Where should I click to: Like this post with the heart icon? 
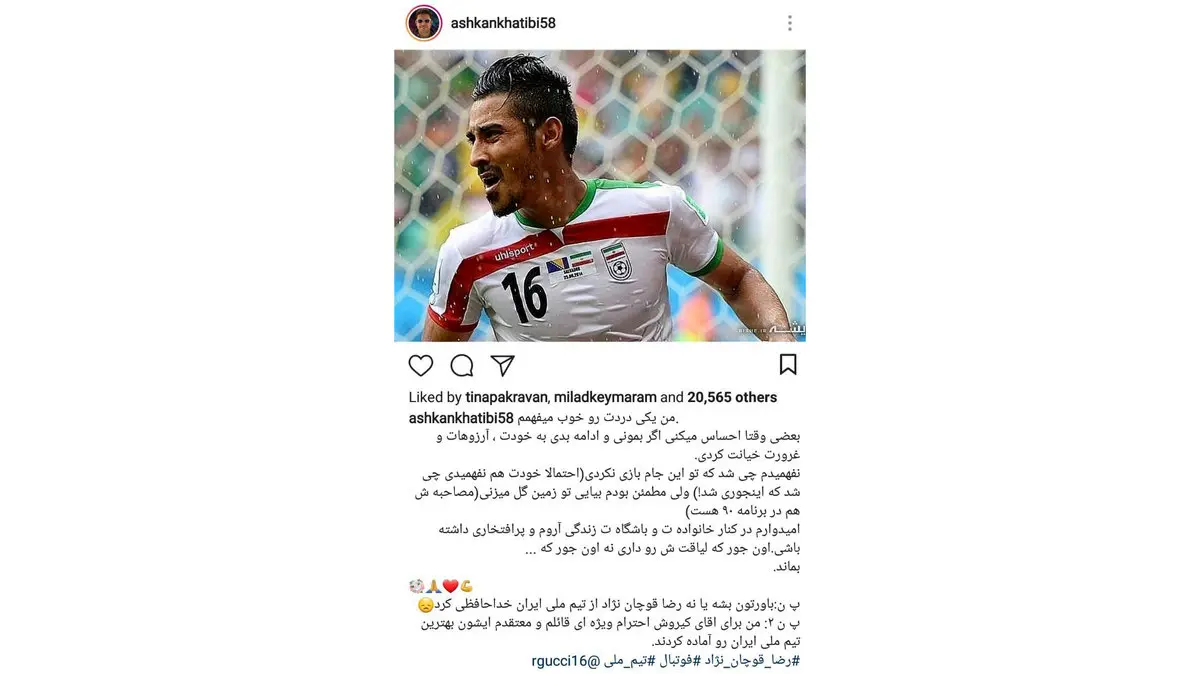point(421,365)
